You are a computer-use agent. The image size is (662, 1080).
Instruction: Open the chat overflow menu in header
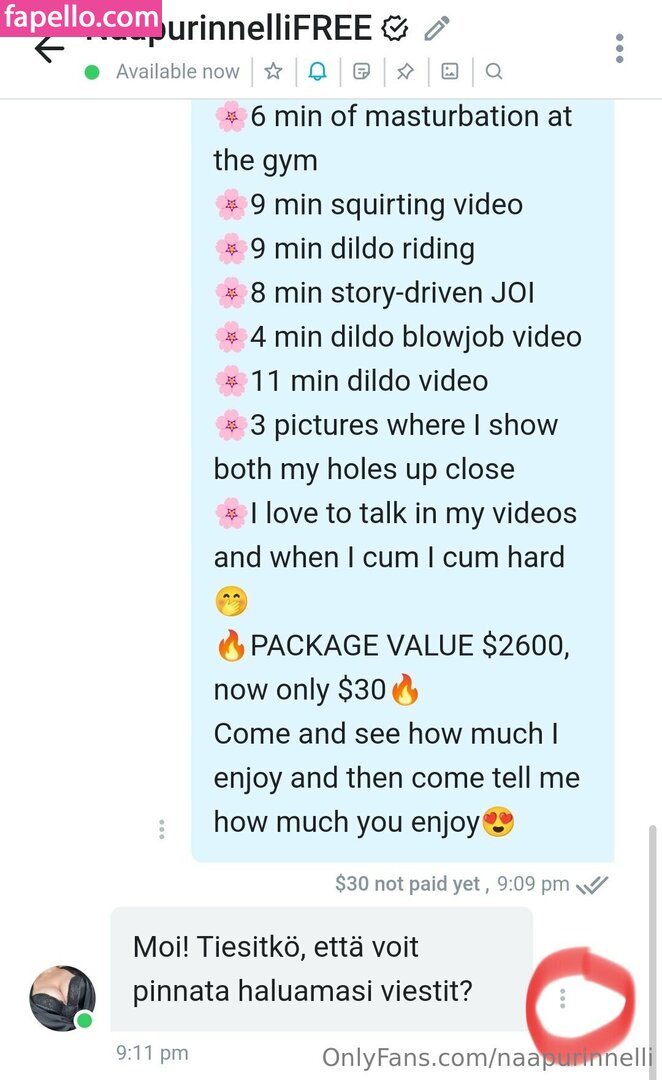coord(620,48)
